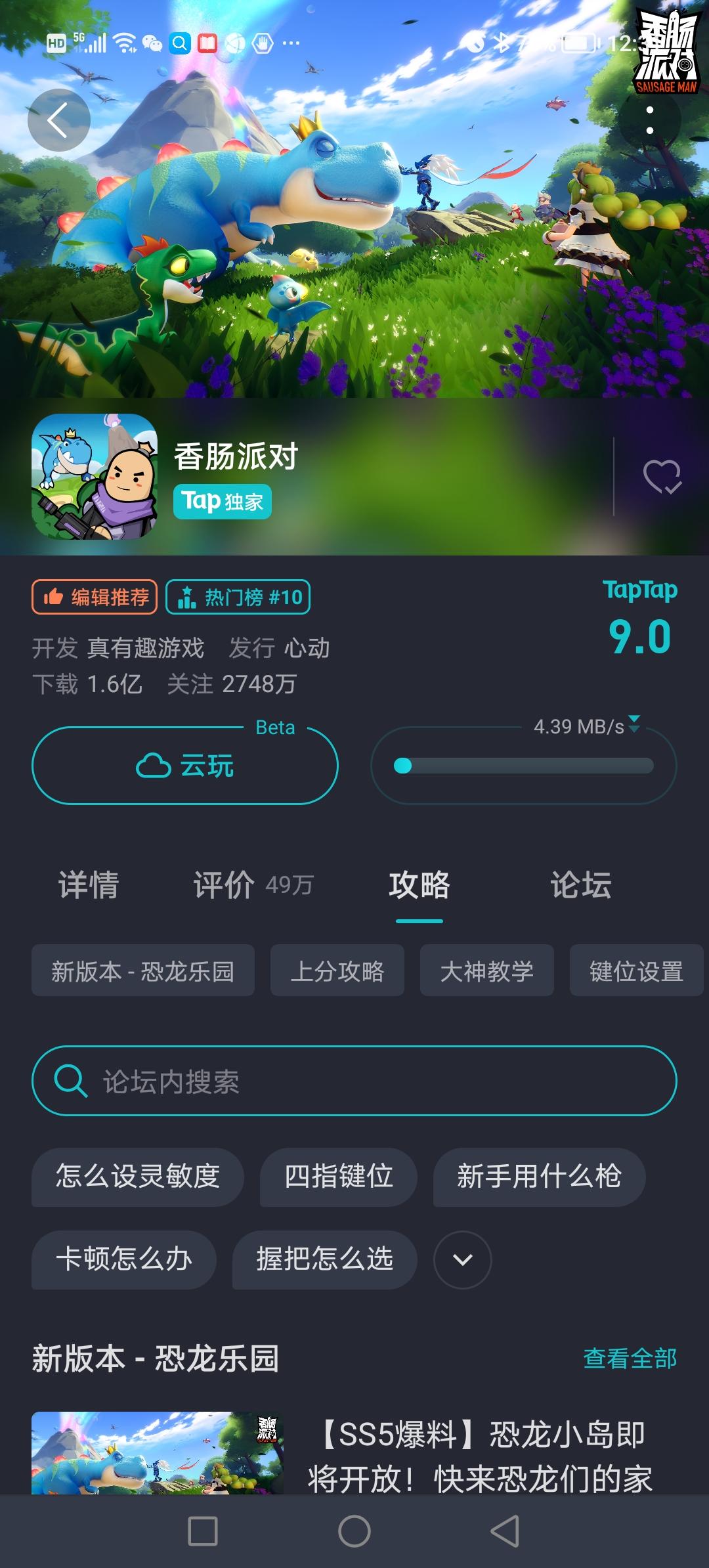709x1568 pixels.
Task: Choose the 四指键位 suggestion
Action: (x=338, y=1177)
